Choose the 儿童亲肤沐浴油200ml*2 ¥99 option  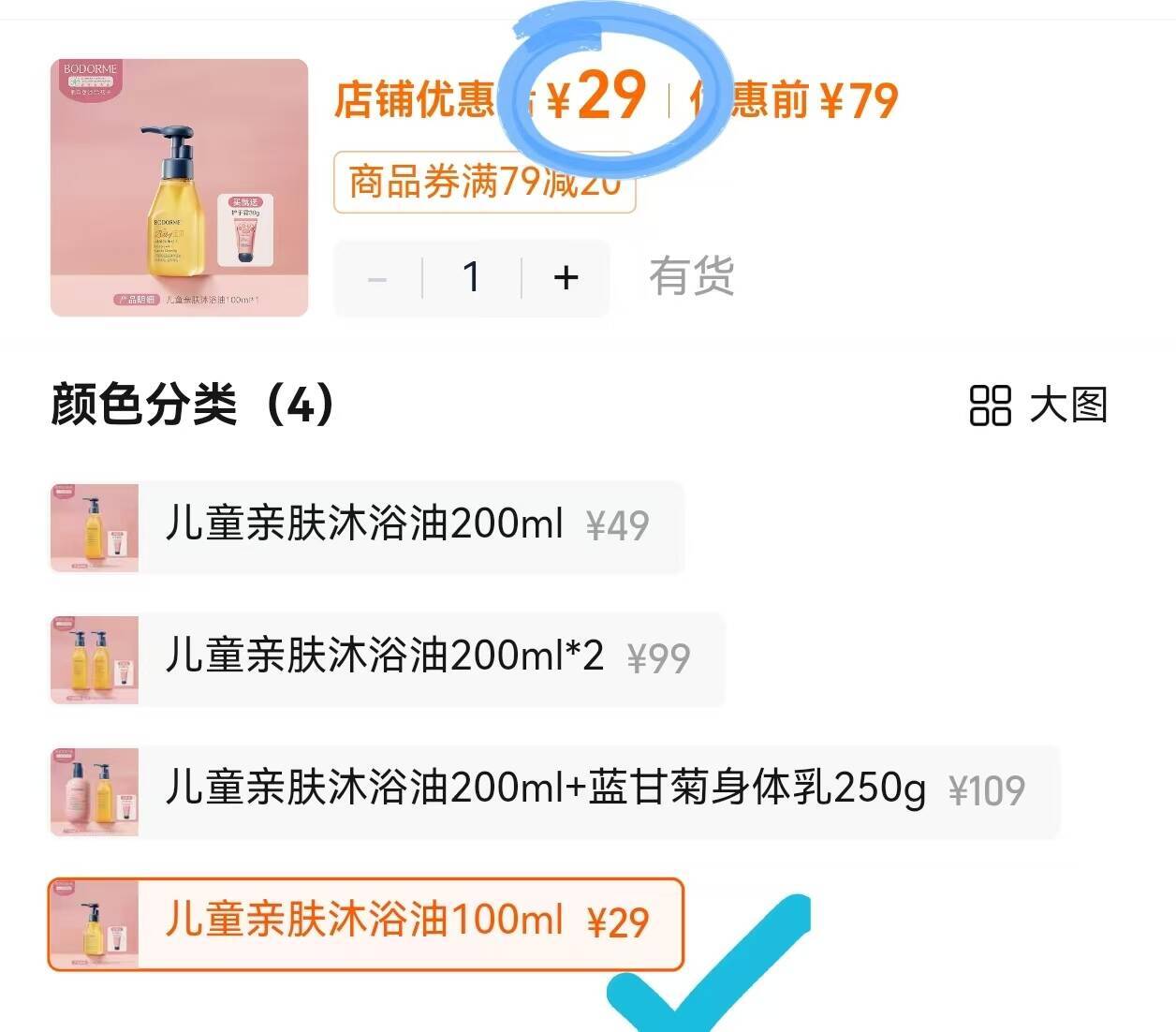pyautogui.click(x=387, y=659)
